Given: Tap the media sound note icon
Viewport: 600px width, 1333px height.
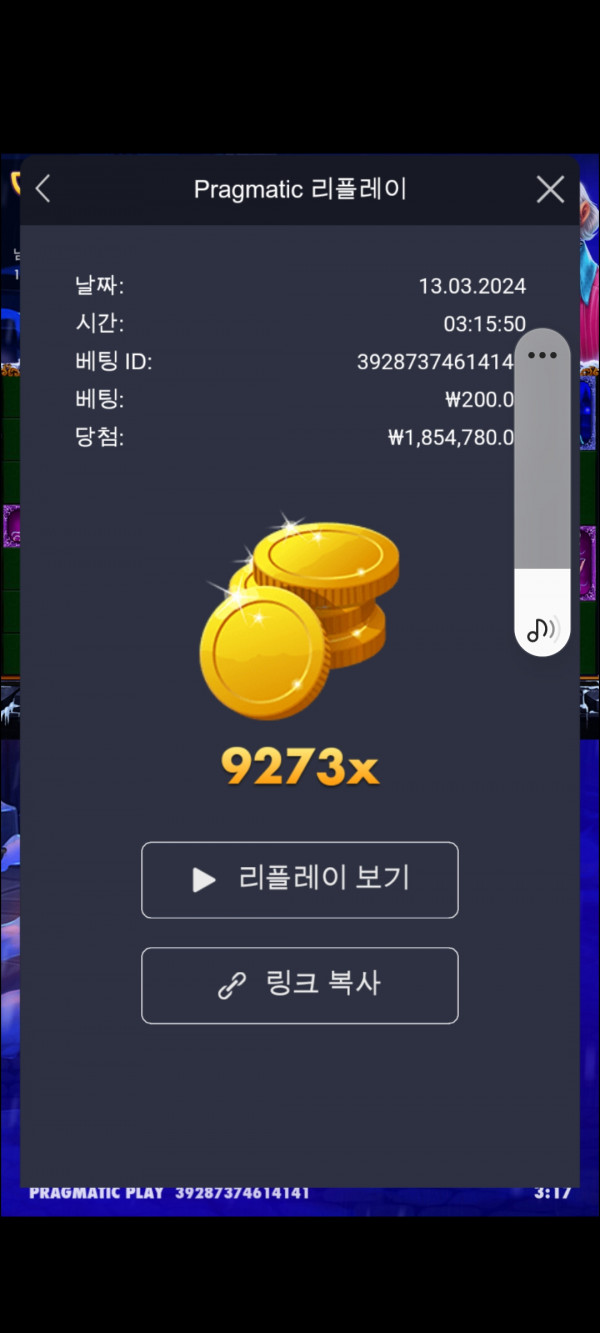Looking at the screenshot, I should click(x=542, y=629).
